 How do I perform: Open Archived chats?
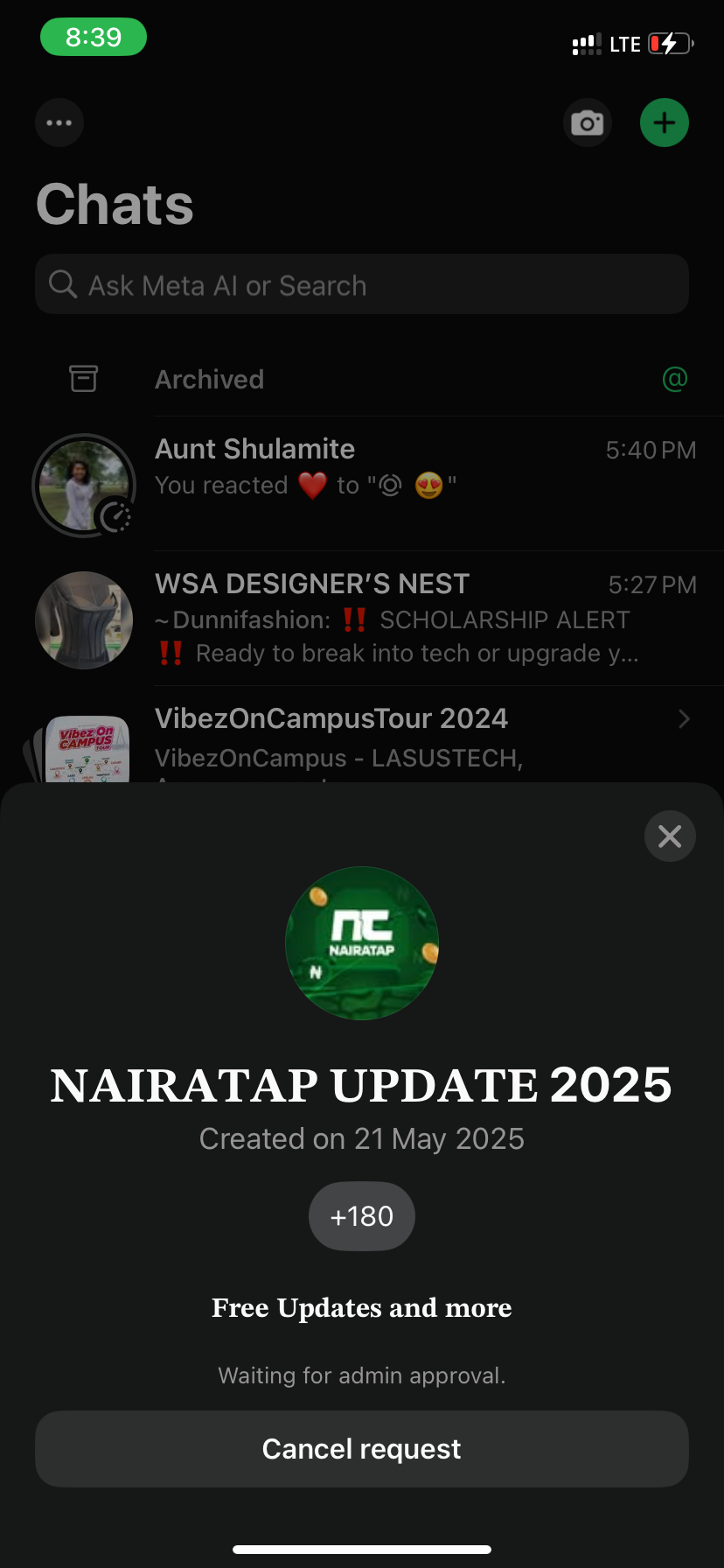coord(210,380)
